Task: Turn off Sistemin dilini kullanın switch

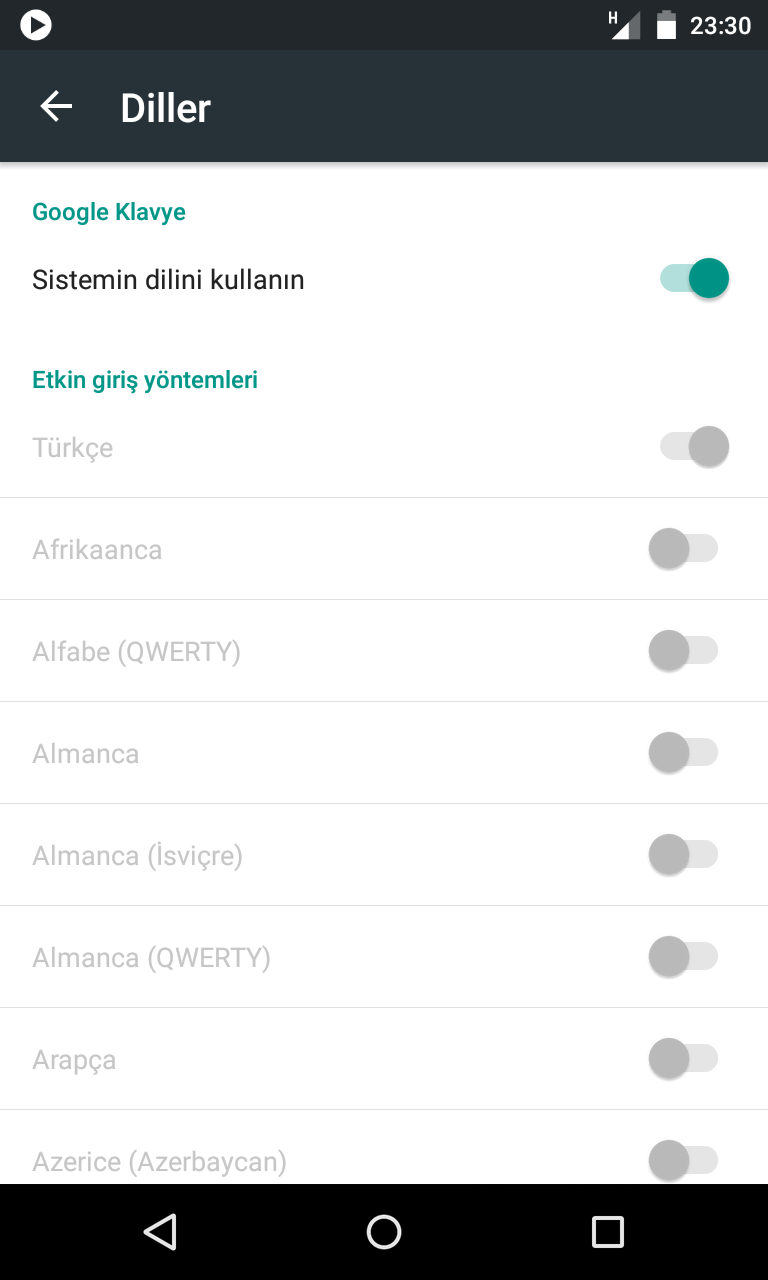Action: tap(694, 278)
